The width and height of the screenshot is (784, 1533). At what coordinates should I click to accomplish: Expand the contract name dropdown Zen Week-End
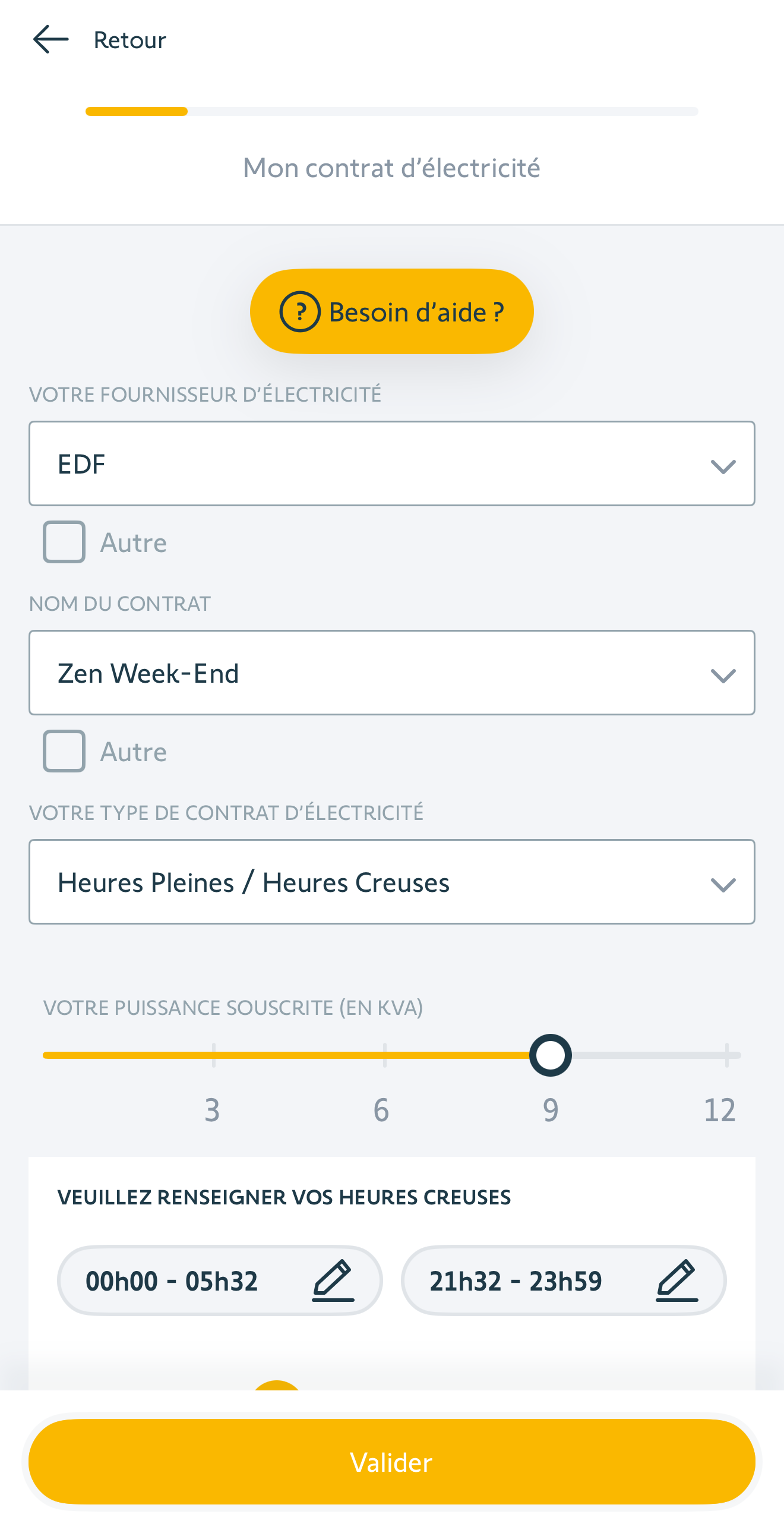pyautogui.click(x=391, y=673)
